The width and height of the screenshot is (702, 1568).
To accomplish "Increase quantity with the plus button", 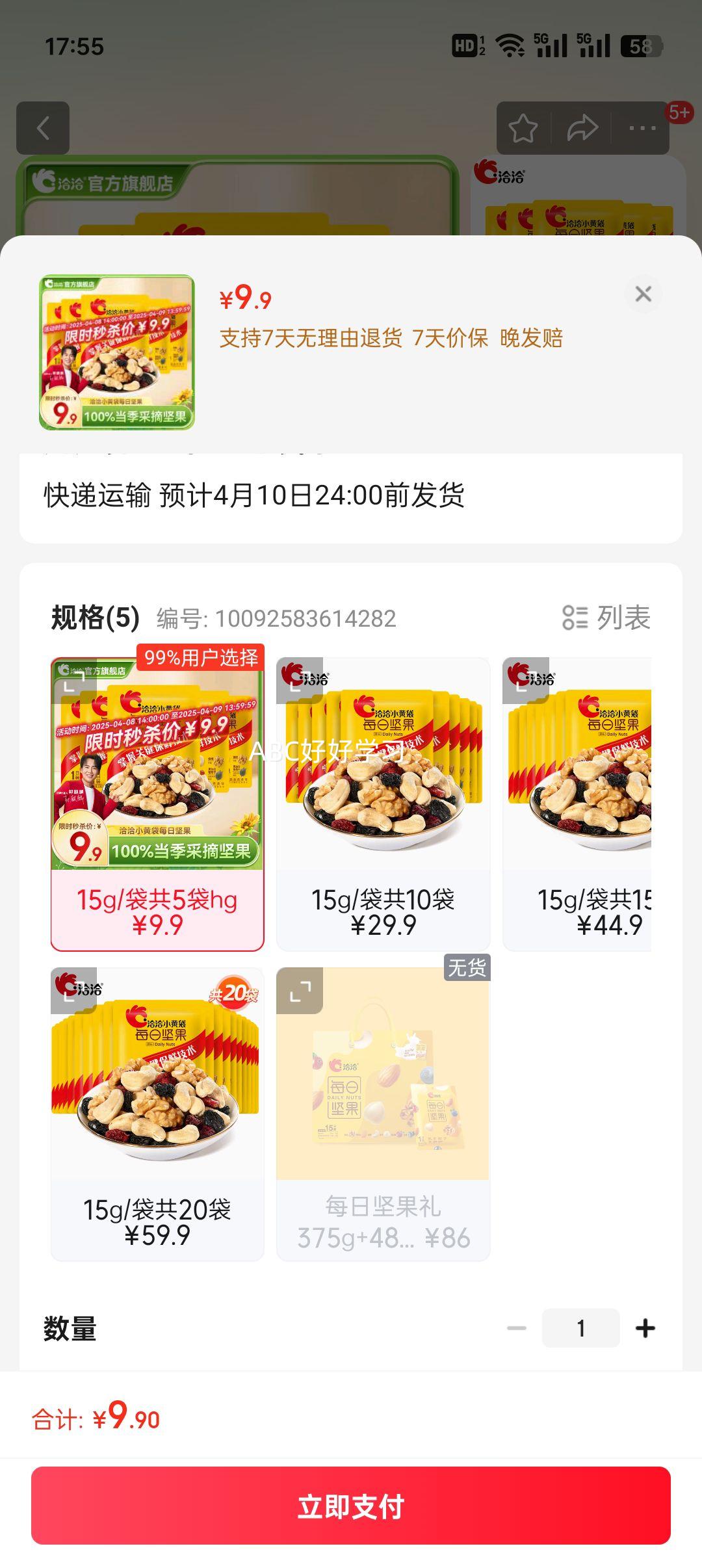I will (646, 1328).
